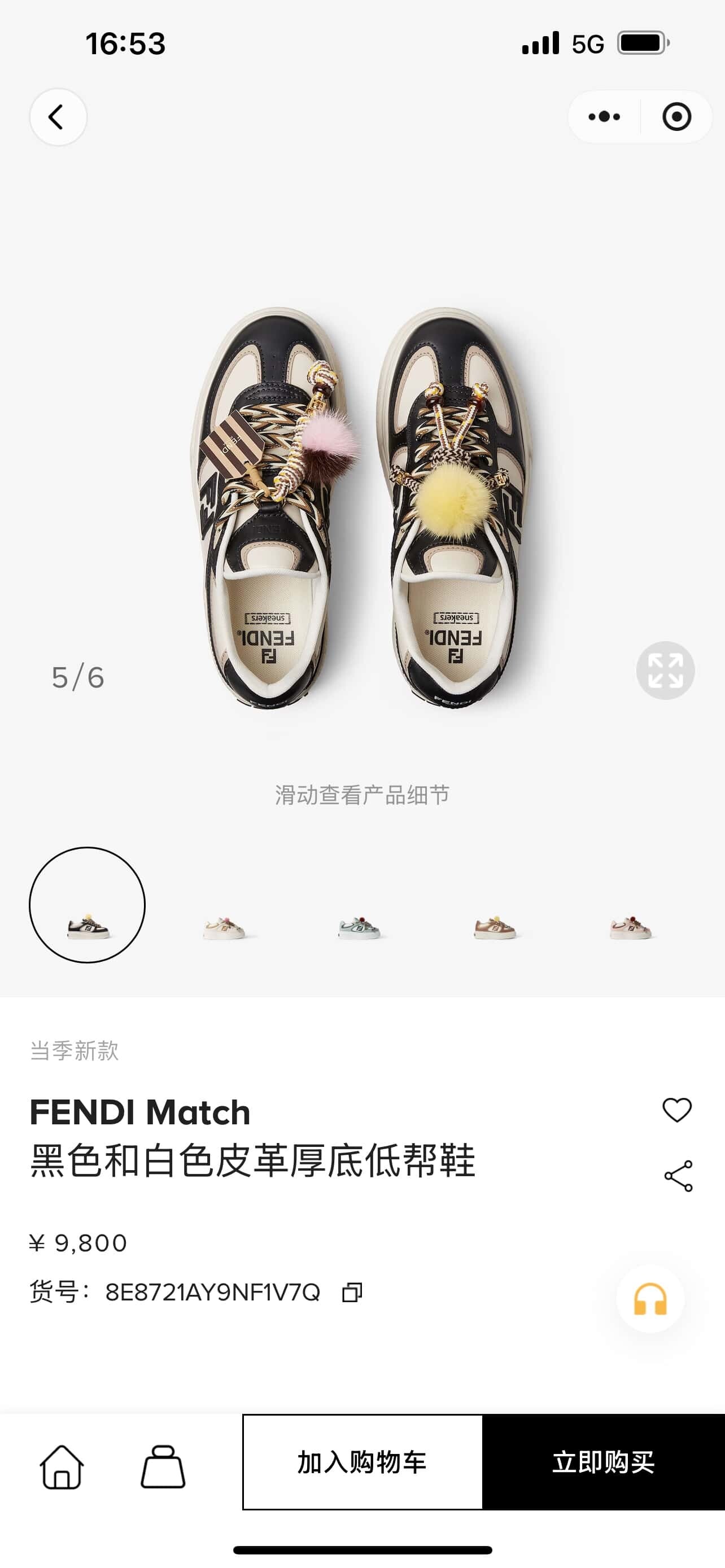Contact customer service via headset icon

[x=650, y=1299]
